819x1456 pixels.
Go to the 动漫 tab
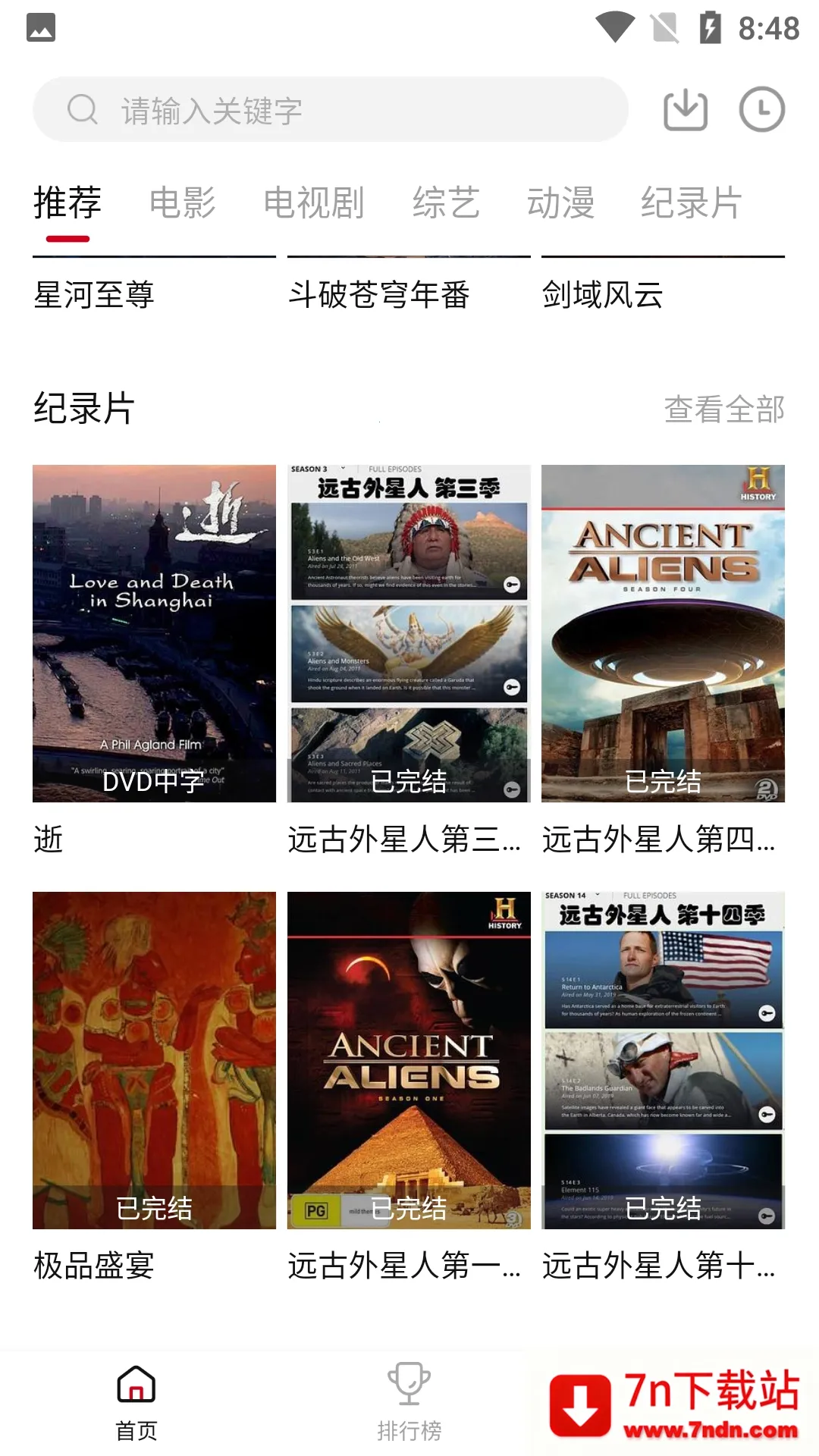point(560,203)
